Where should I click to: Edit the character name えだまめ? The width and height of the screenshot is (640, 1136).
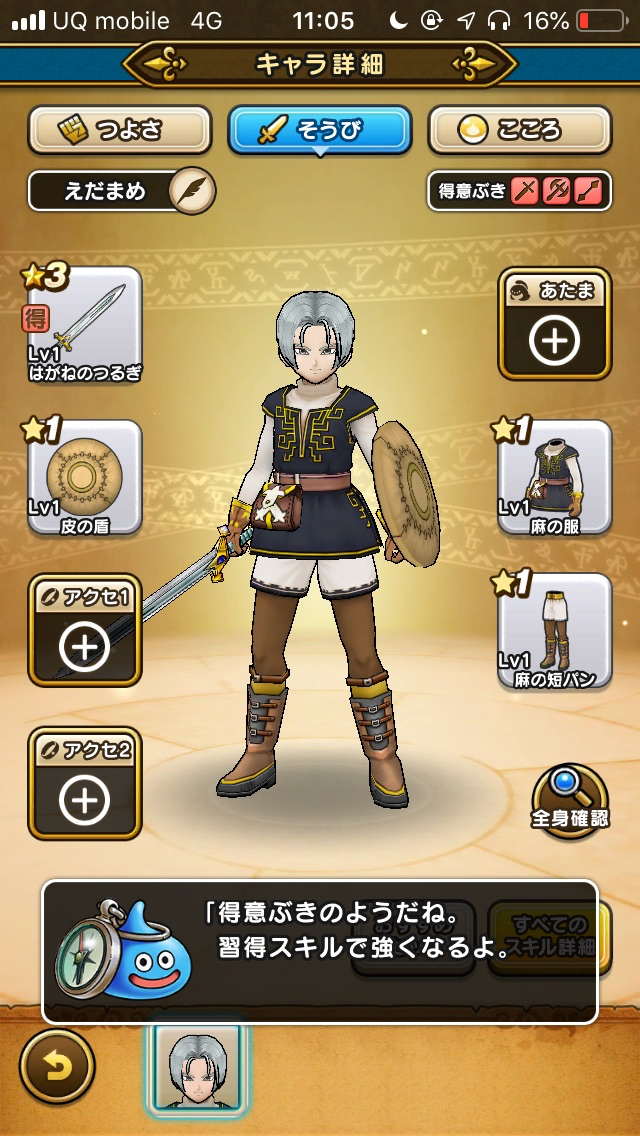(x=190, y=190)
